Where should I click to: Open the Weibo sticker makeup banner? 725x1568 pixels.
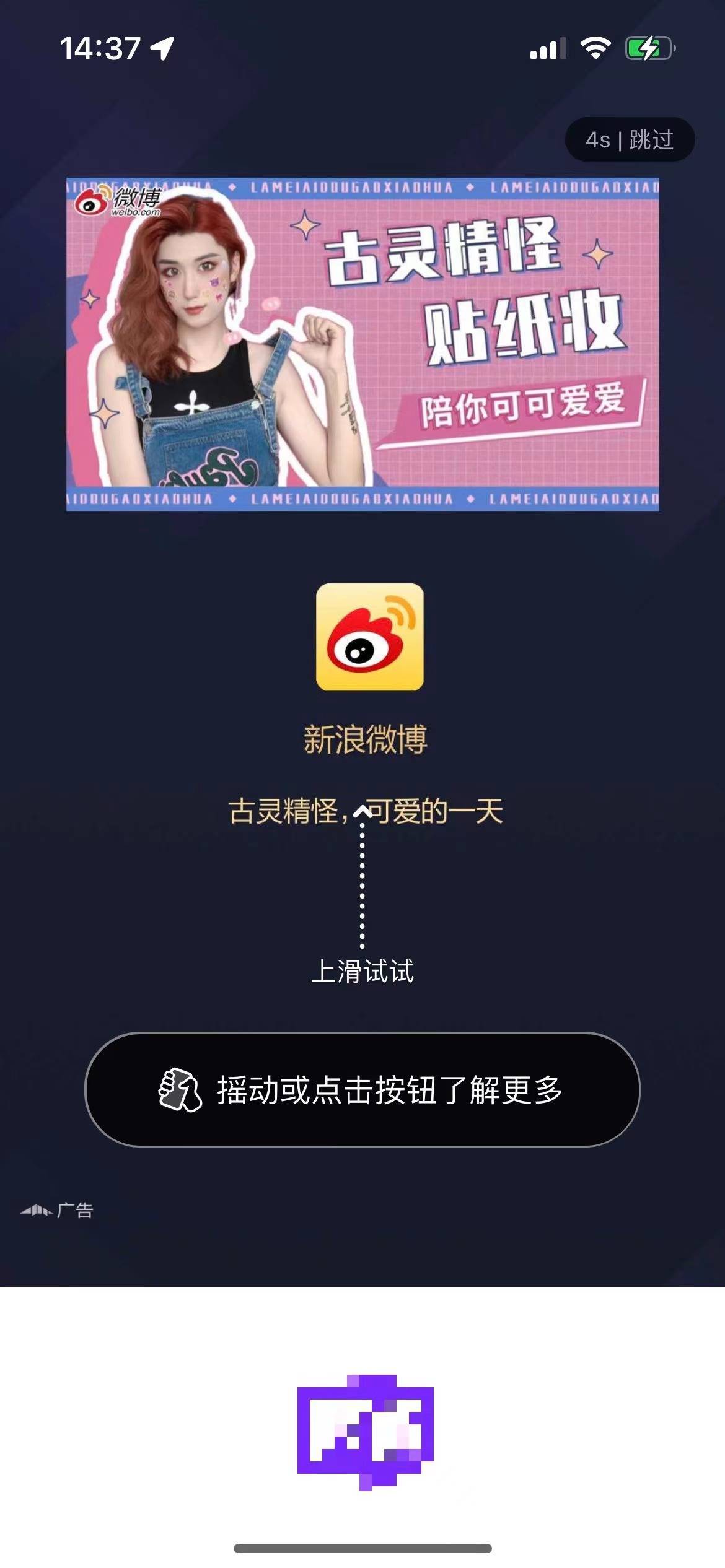click(x=362, y=344)
